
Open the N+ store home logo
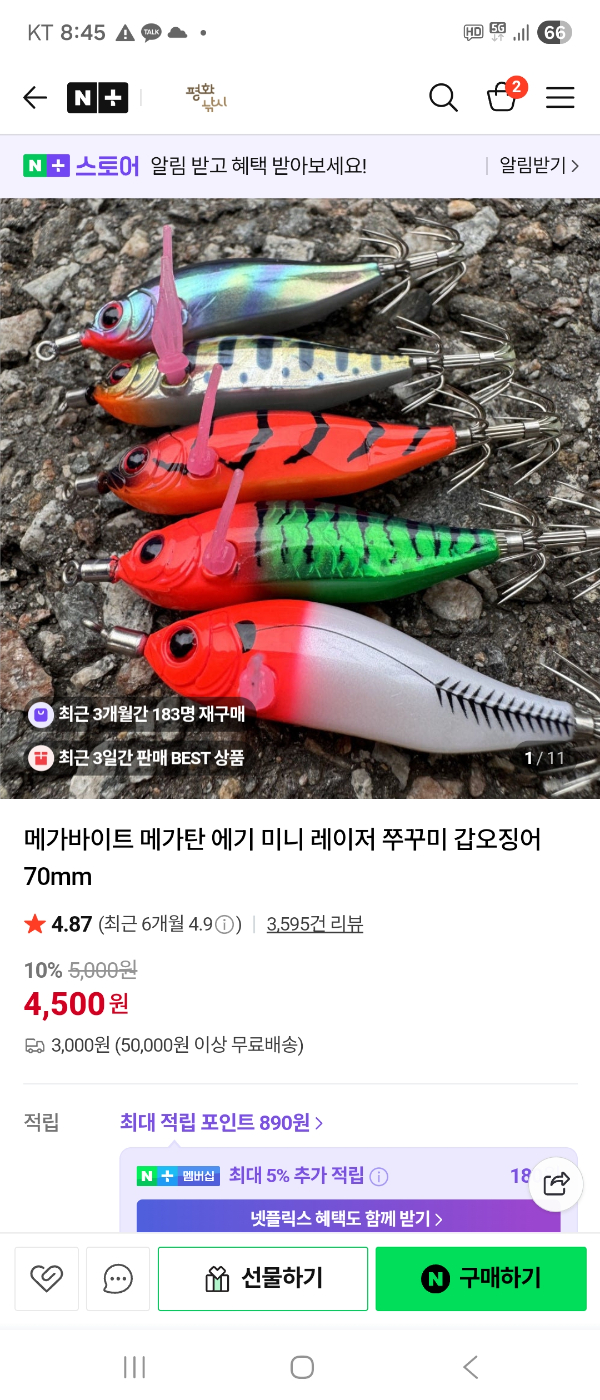click(x=97, y=97)
